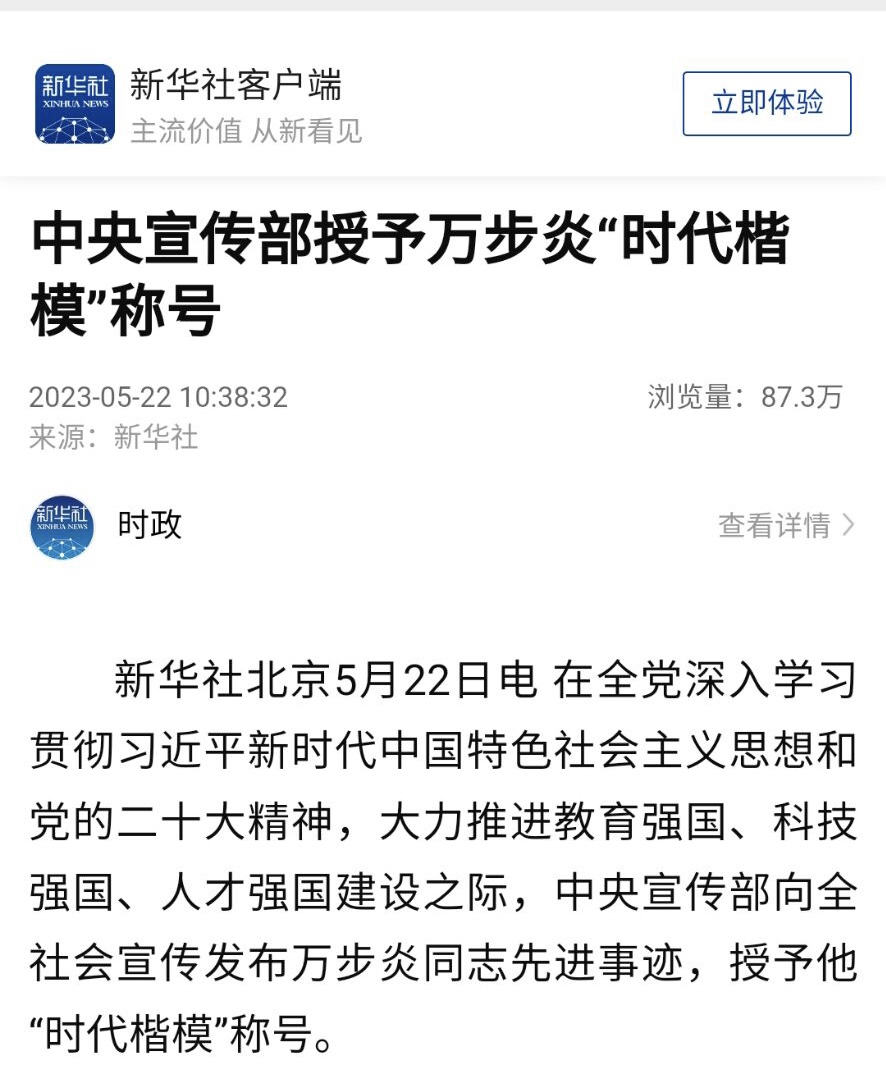Tap the 立即体验 button
The height and width of the screenshot is (1080, 886).
click(766, 103)
